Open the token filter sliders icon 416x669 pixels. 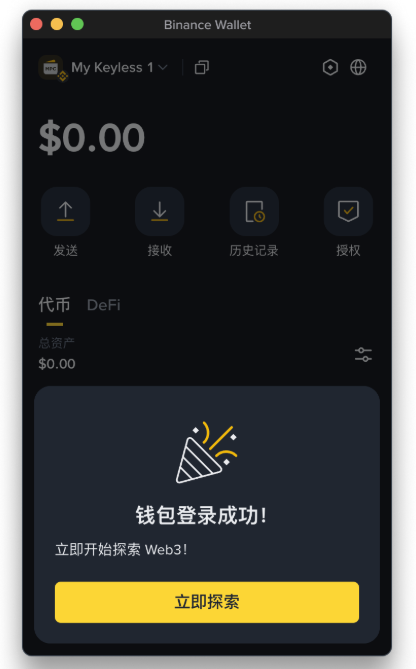tap(363, 355)
